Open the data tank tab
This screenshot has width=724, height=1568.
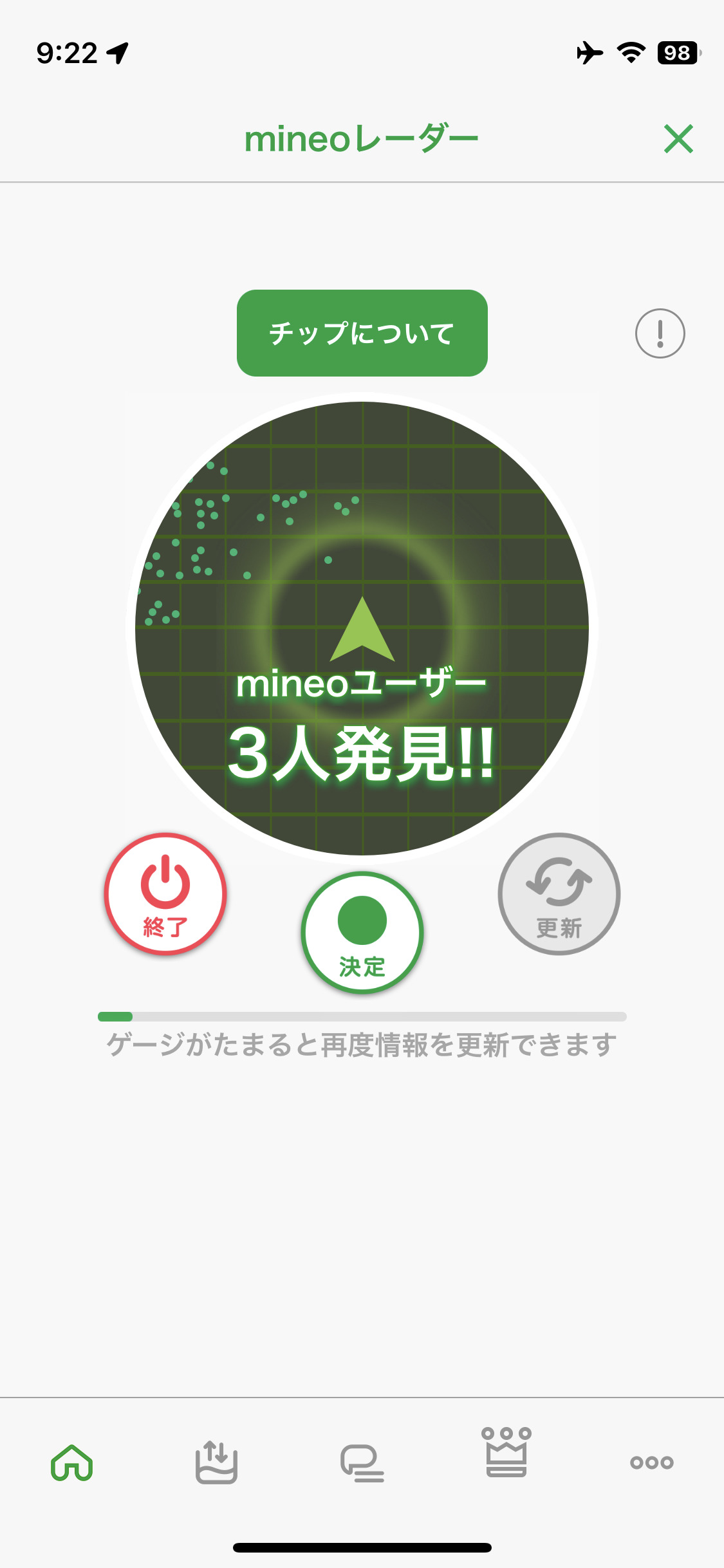click(x=217, y=1462)
